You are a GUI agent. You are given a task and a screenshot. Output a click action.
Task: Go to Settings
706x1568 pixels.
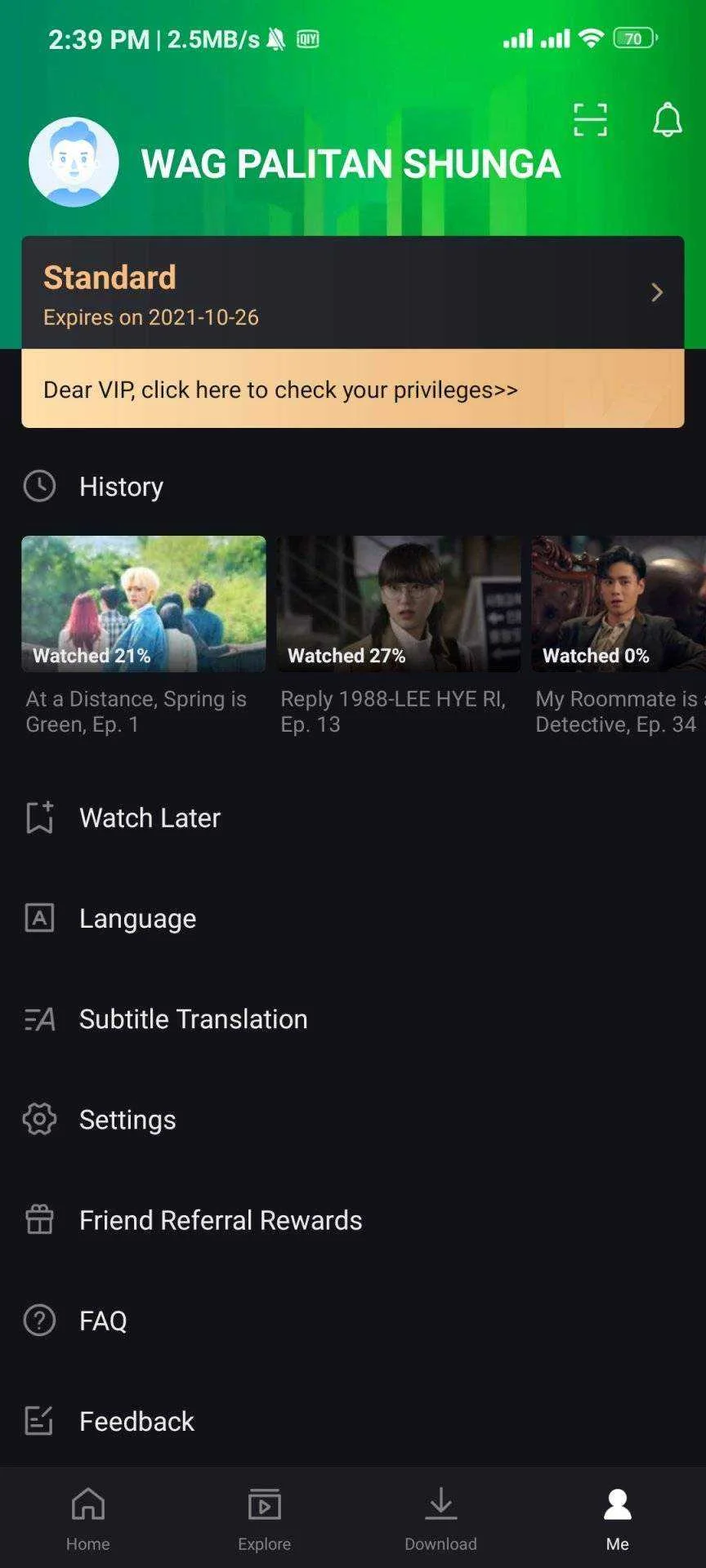tap(353, 1119)
